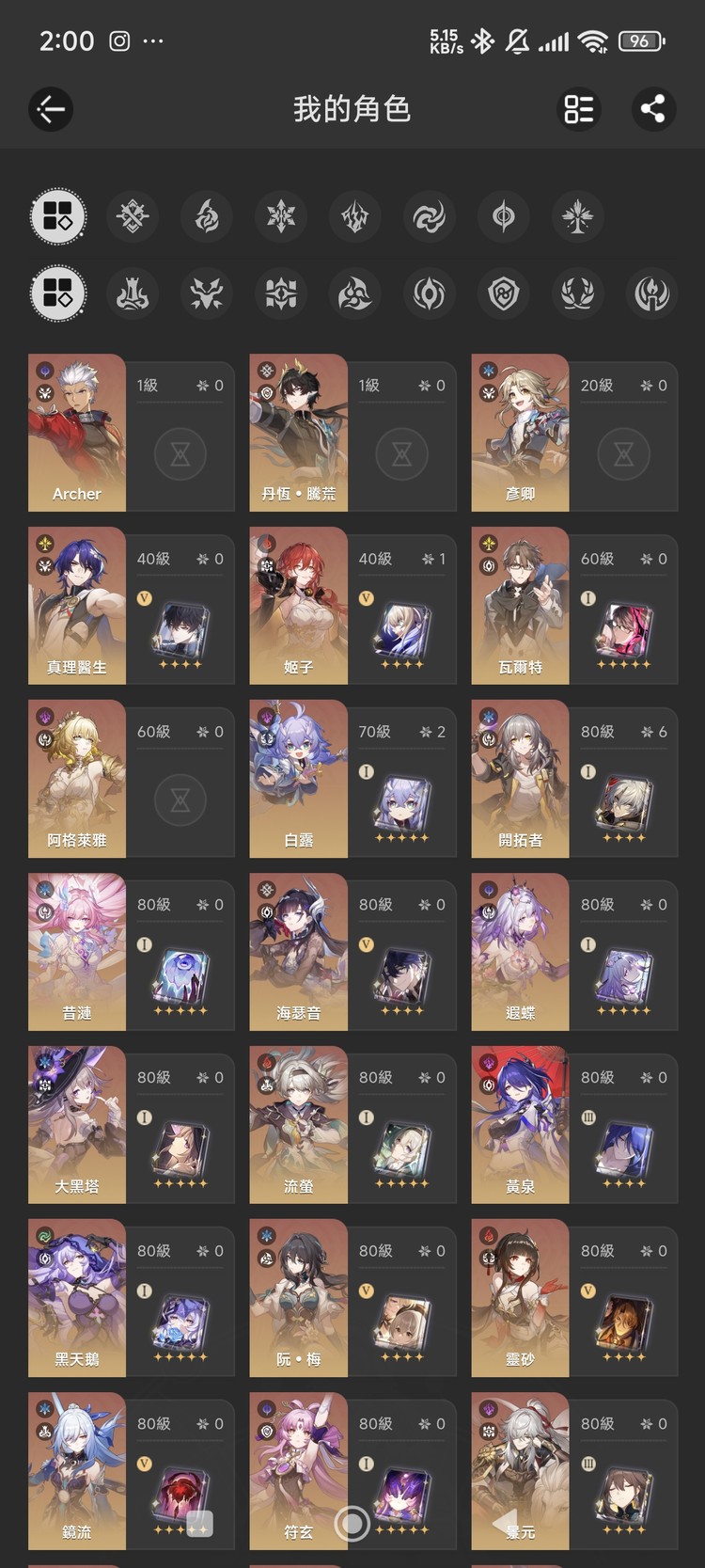This screenshot has width=705, height=1568.
Task: Select the all-paths filter
Action: coord(58,293)
